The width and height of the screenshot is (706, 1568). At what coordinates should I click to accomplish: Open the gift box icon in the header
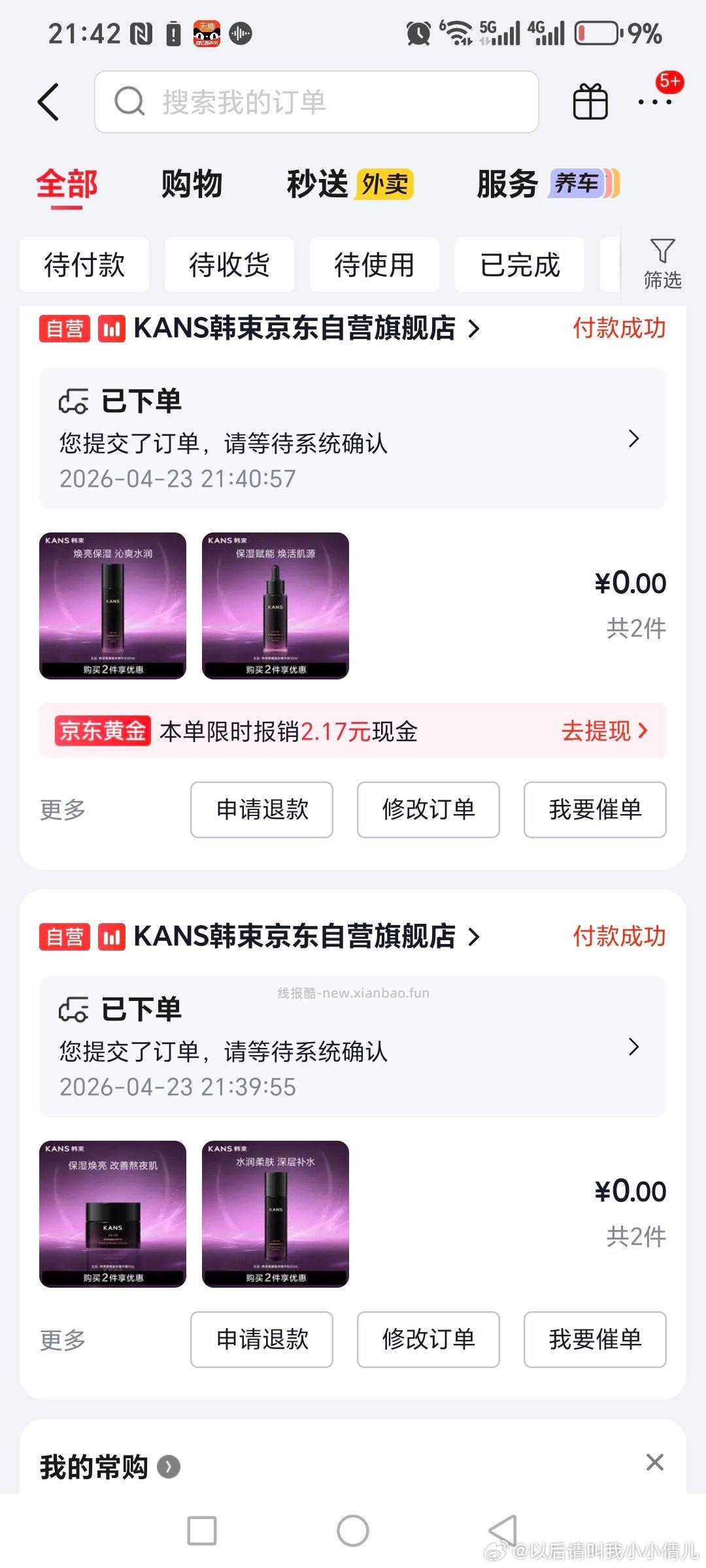coord(589,101)
